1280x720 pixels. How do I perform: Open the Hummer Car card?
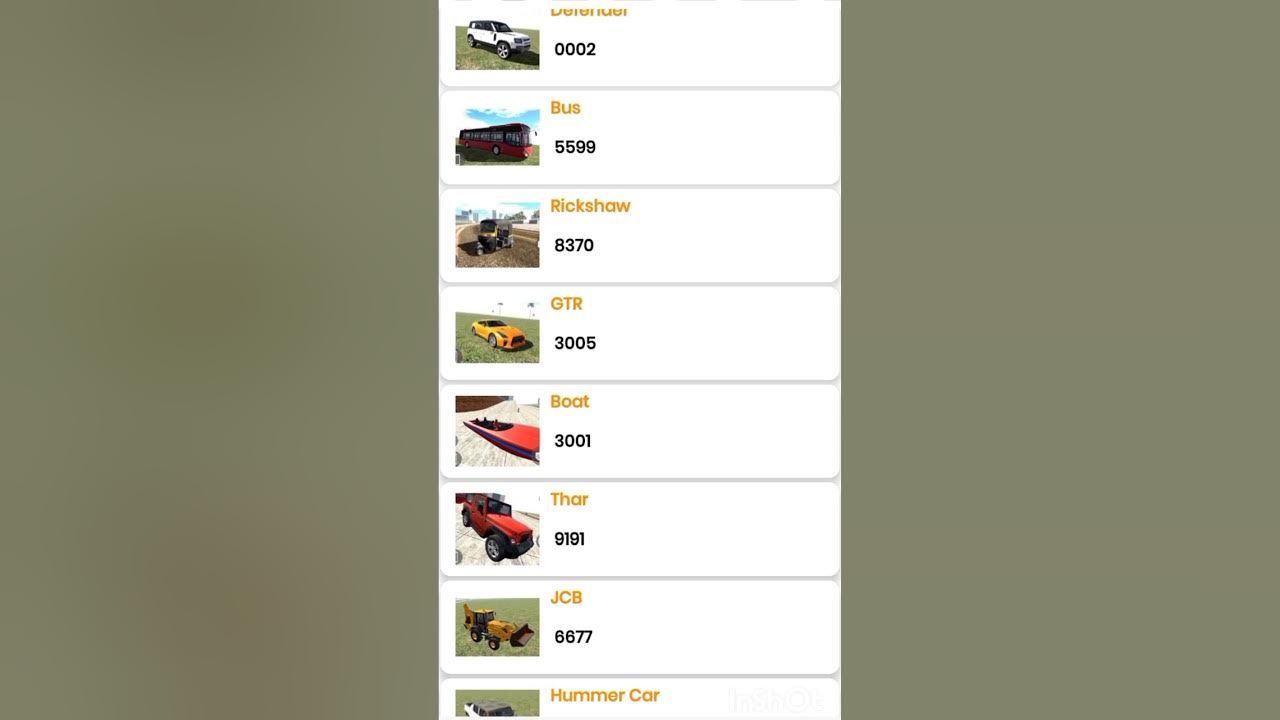coord(639,700)
